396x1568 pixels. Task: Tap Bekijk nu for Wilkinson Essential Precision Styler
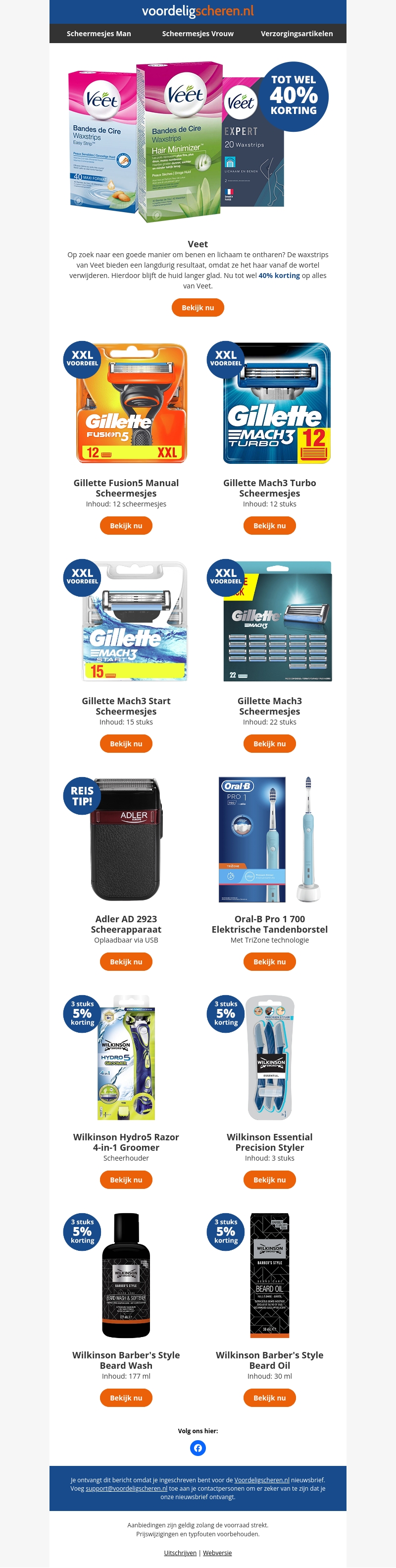point(269,1179)
